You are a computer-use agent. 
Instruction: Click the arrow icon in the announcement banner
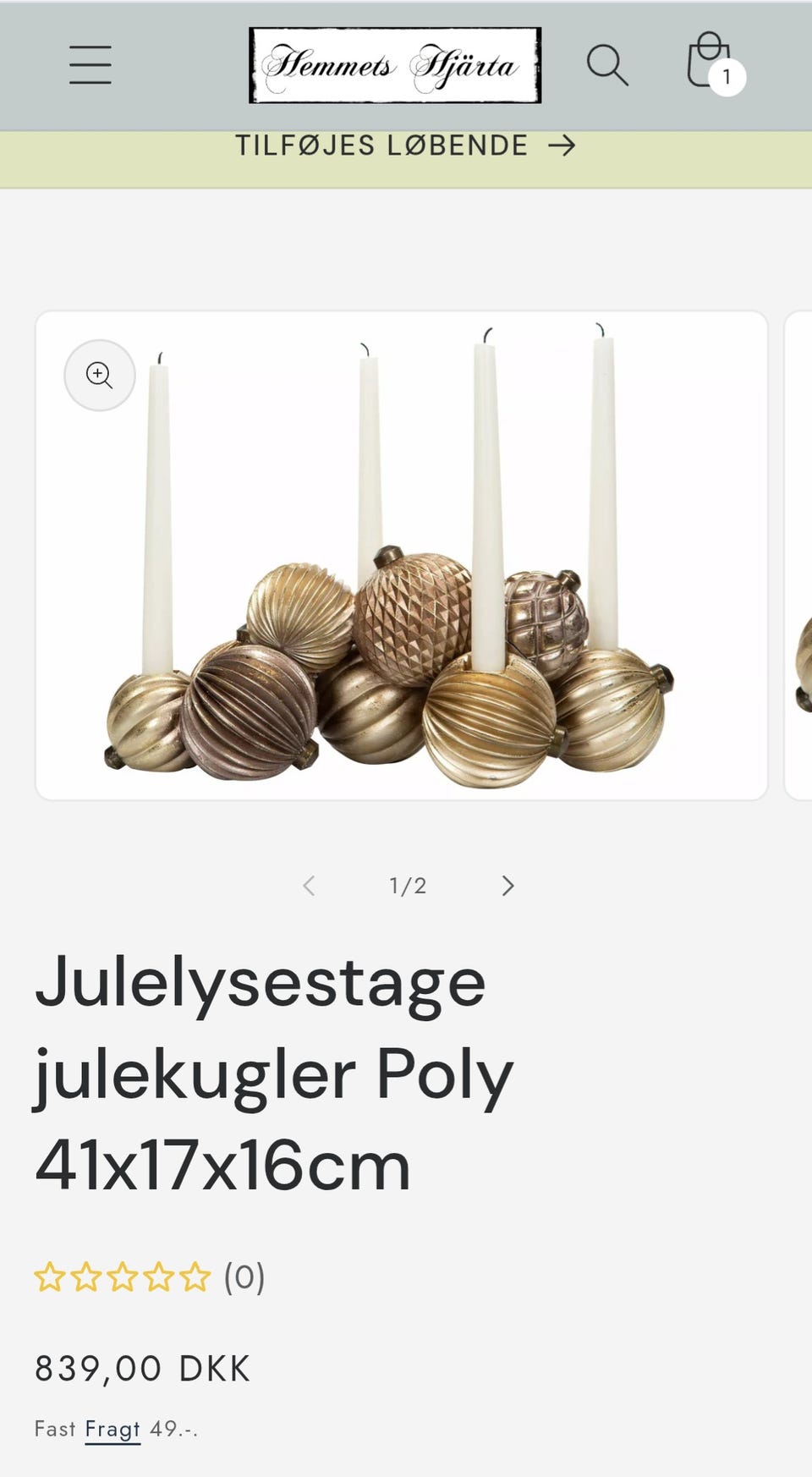click(x=562, y=145)
